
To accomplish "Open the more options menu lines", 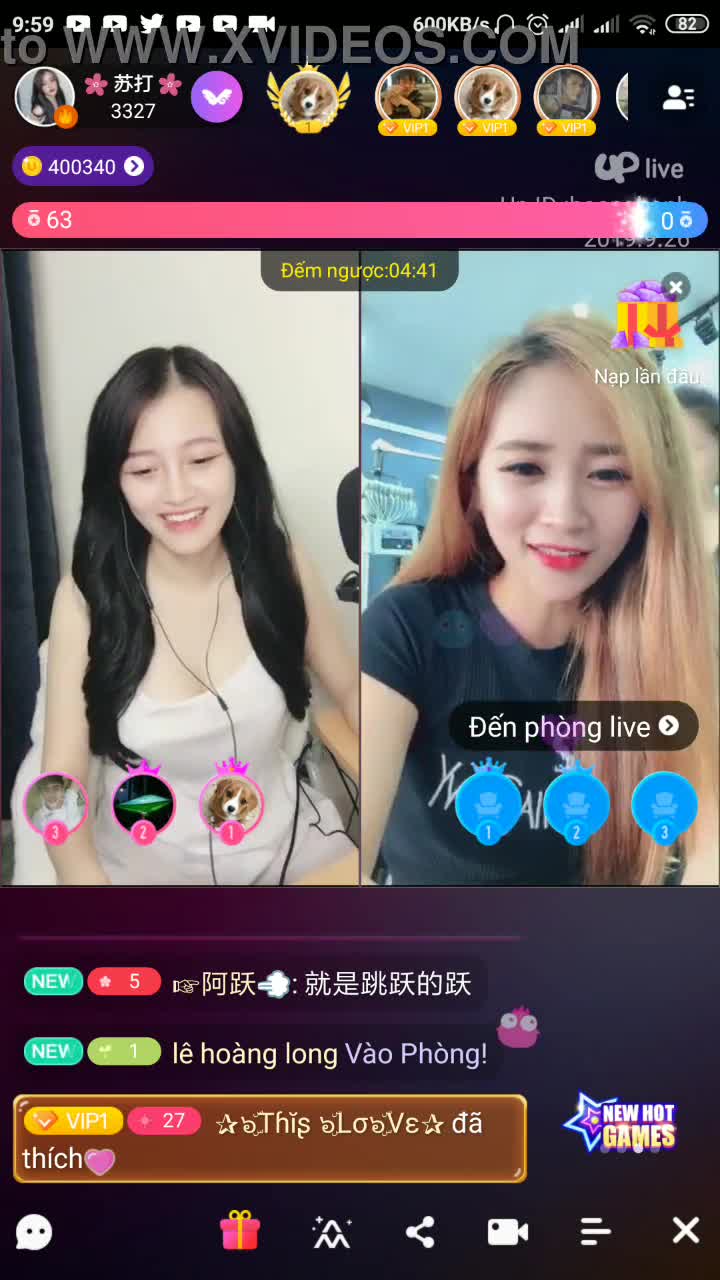I will (x=596, y=1231).
